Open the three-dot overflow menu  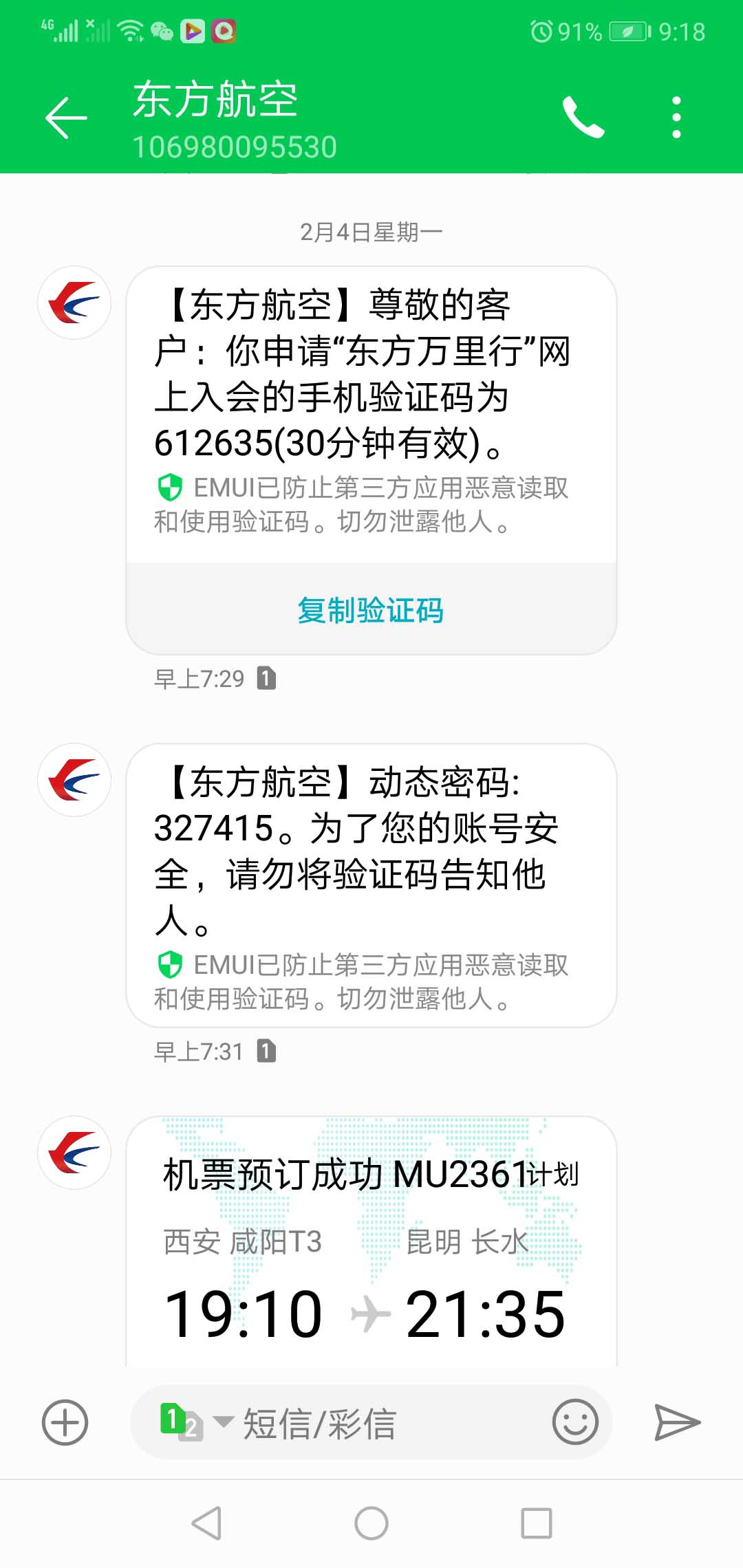[676, 117]
